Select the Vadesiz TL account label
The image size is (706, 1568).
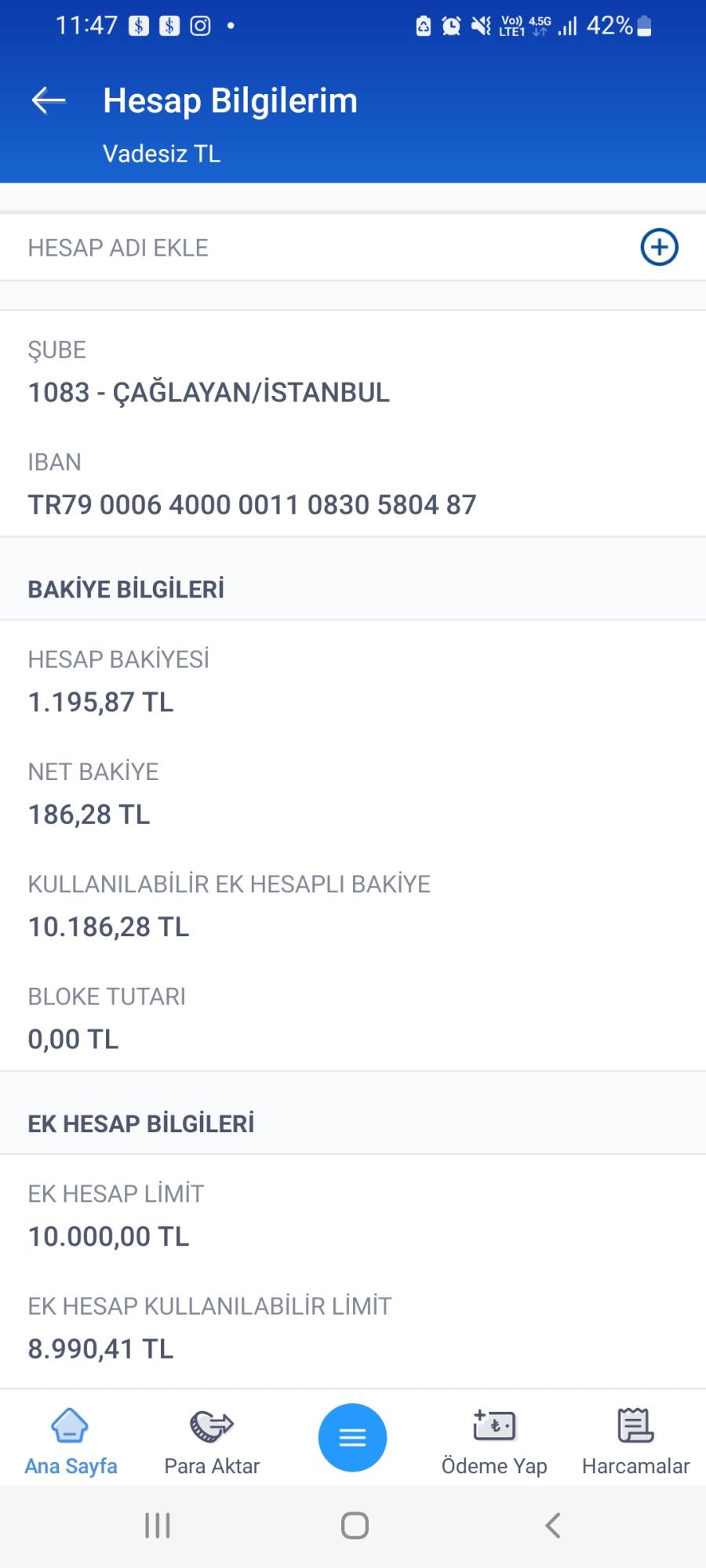[162, 154]
